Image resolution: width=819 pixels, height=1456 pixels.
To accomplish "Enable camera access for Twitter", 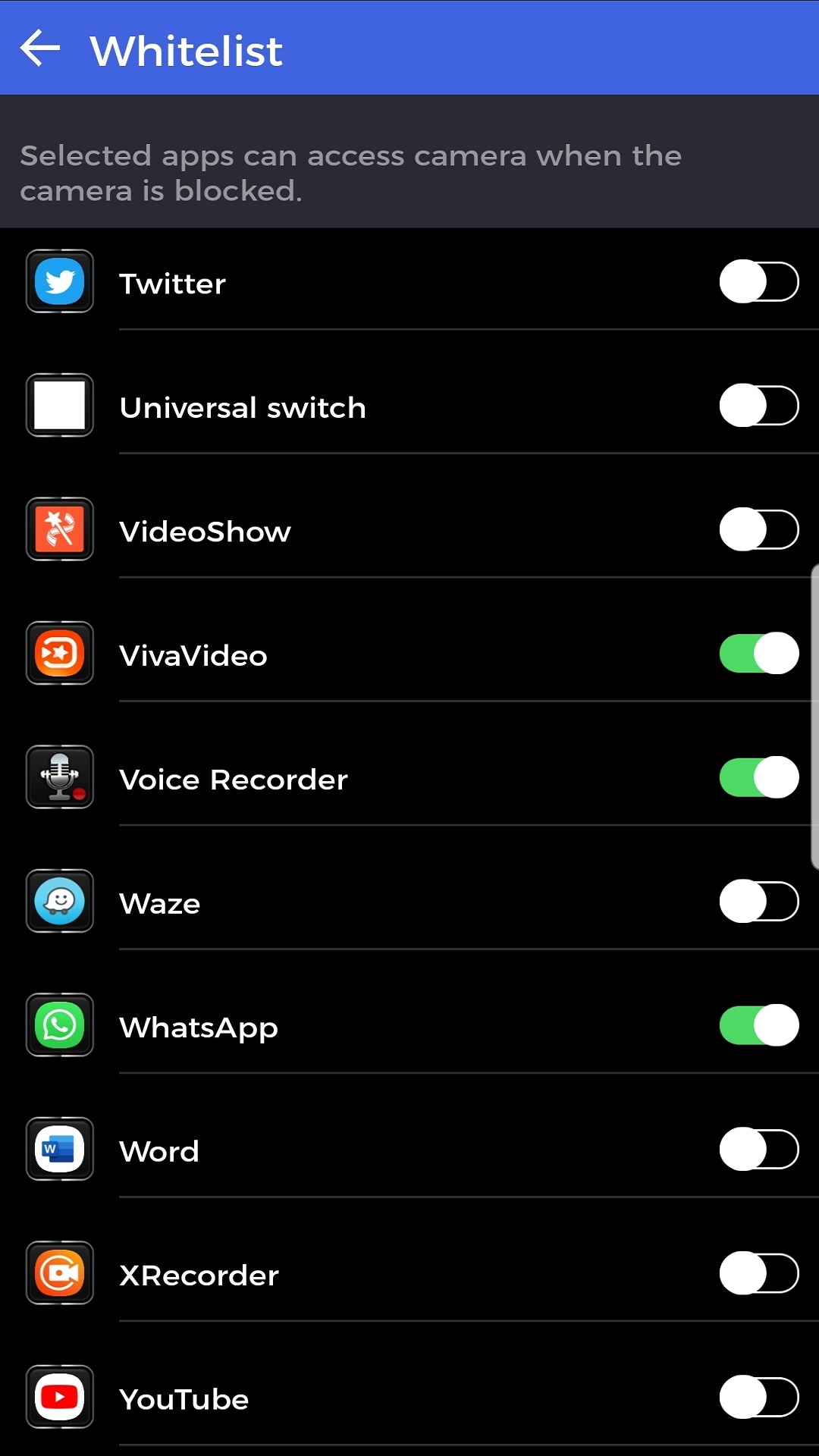I will click(758, 281).
